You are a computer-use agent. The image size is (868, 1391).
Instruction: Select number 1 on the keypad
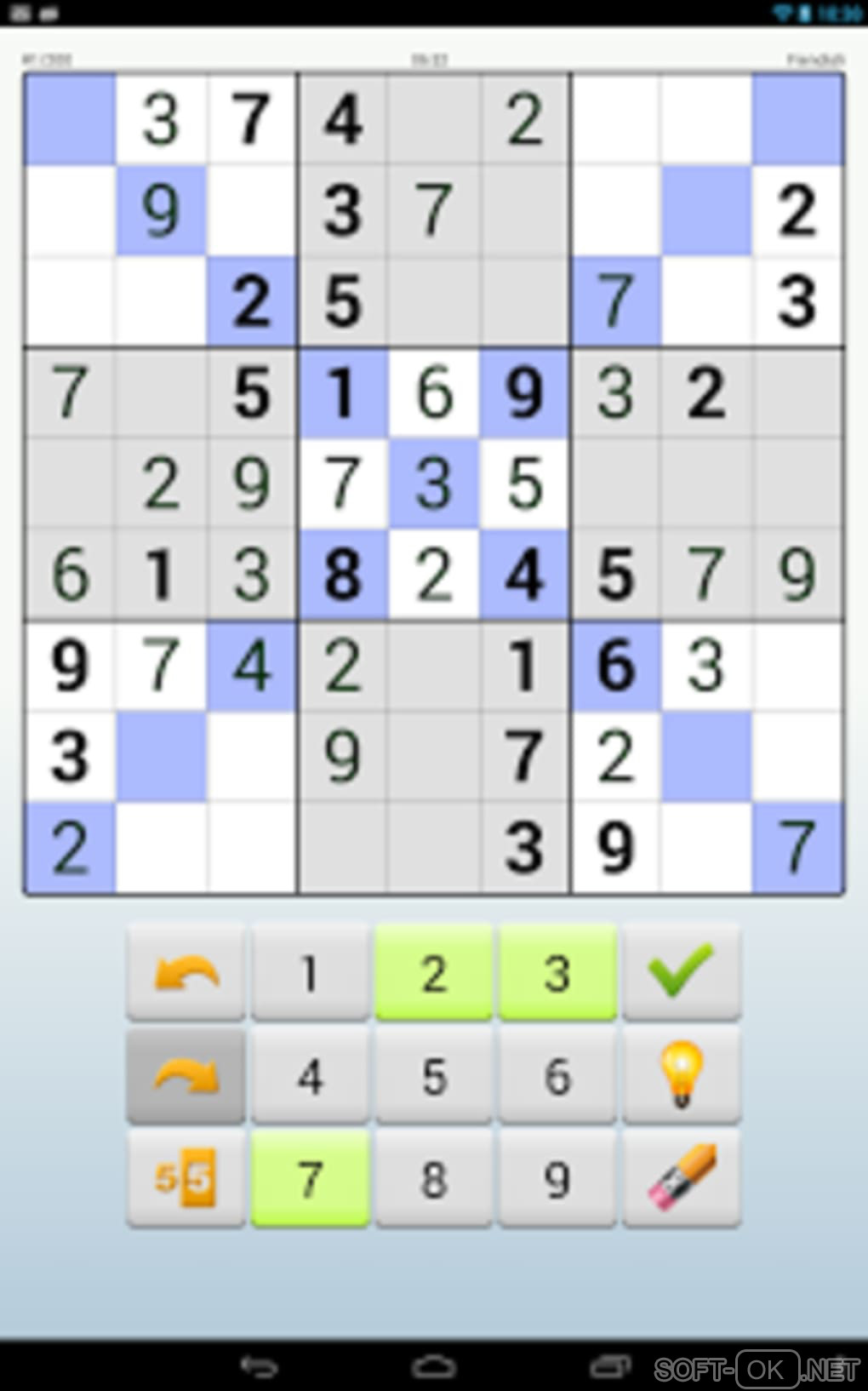click(310, 972)
